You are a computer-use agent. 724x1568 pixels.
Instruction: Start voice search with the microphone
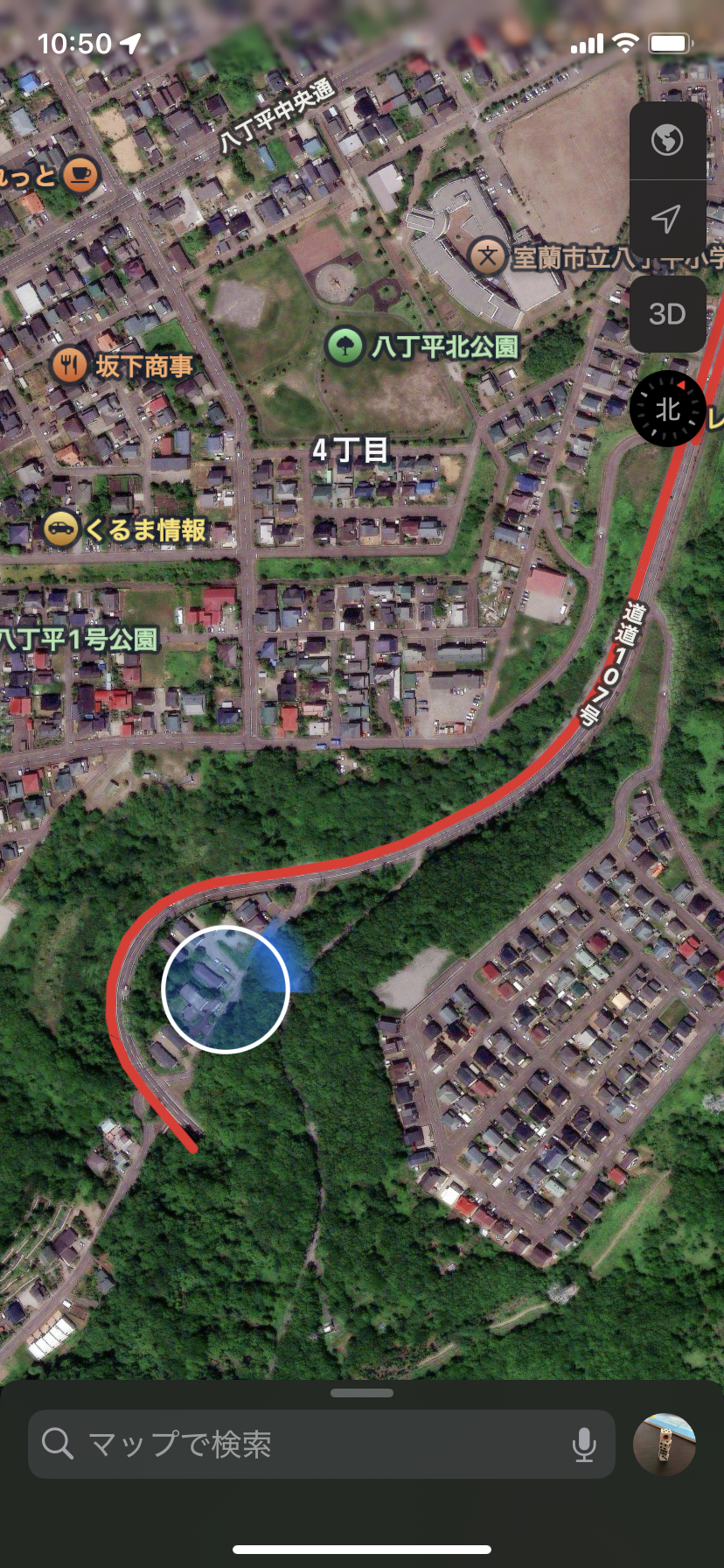pyautogui.click(x=584, y=1445)
